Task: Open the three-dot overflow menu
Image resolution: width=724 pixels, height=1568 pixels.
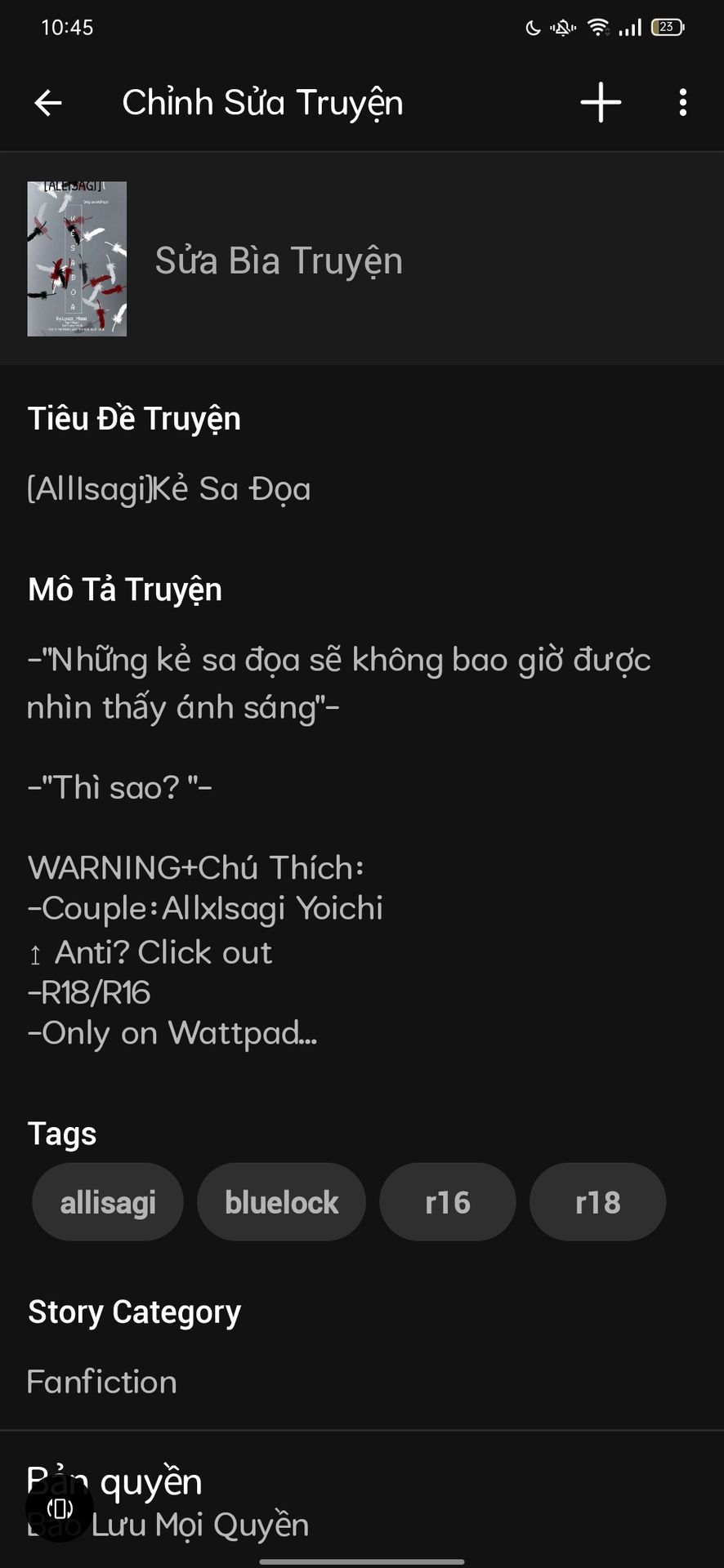Action: click(682, 103)
